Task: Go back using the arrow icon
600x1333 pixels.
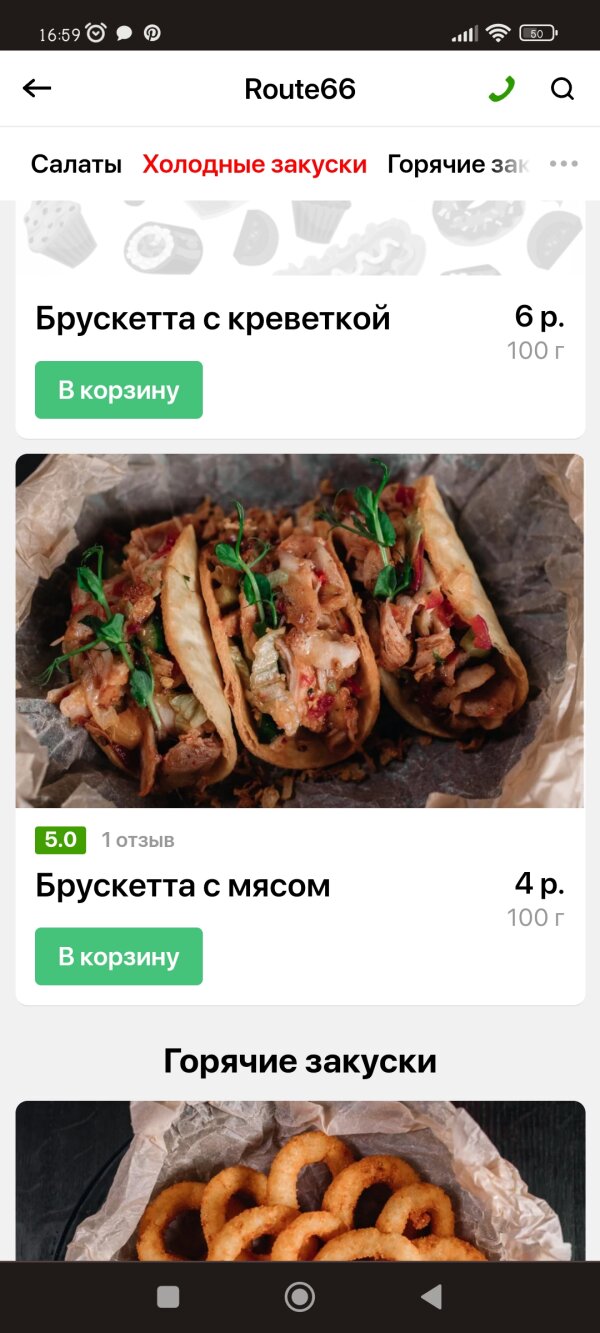Action: (37, 89)
